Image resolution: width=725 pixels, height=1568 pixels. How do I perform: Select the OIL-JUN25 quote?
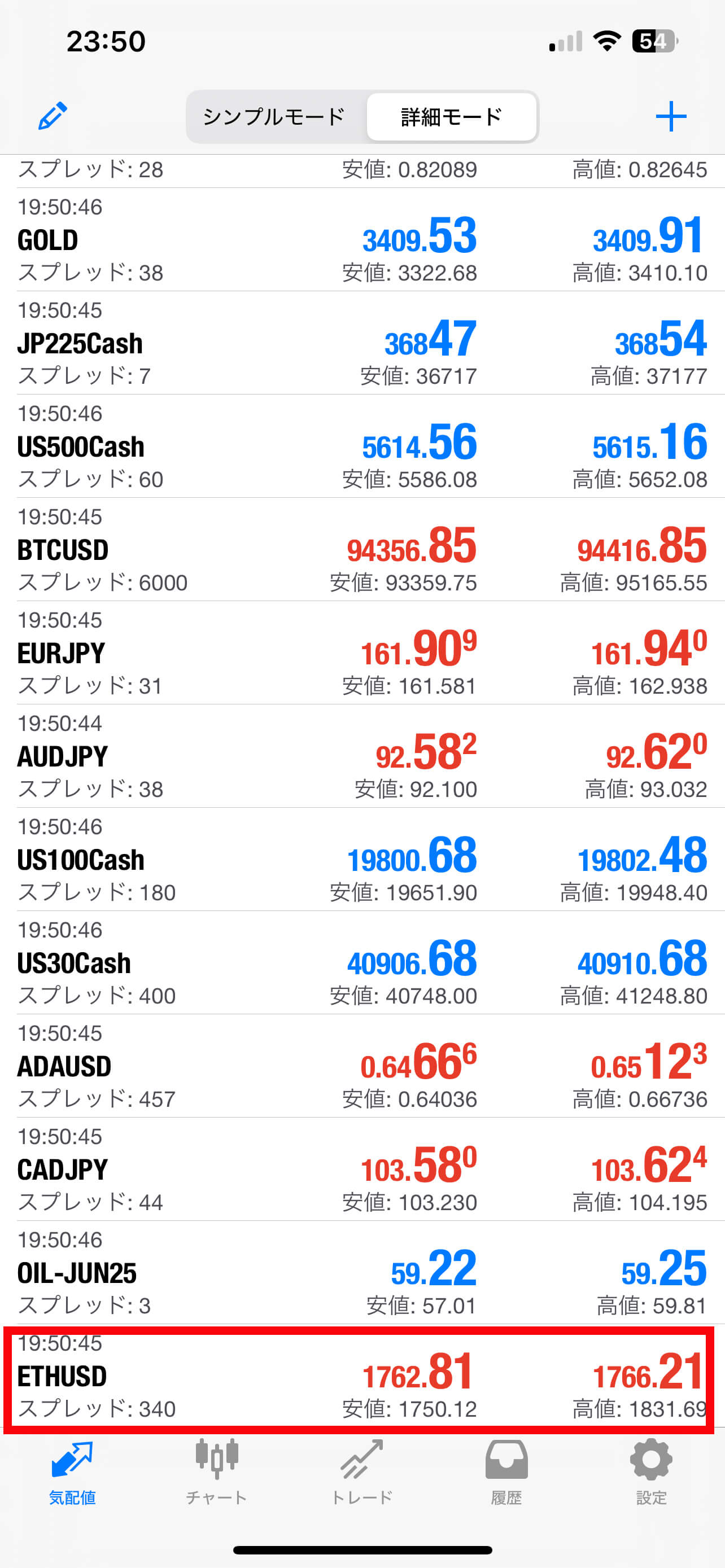362,1272
